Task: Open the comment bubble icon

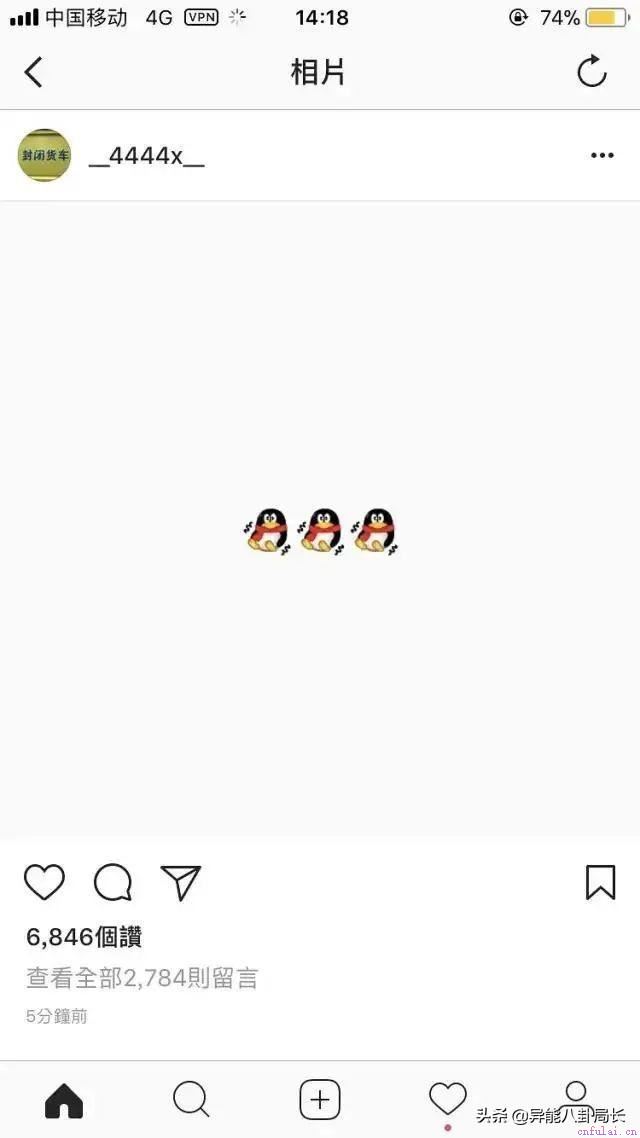Action: (113, 882)
